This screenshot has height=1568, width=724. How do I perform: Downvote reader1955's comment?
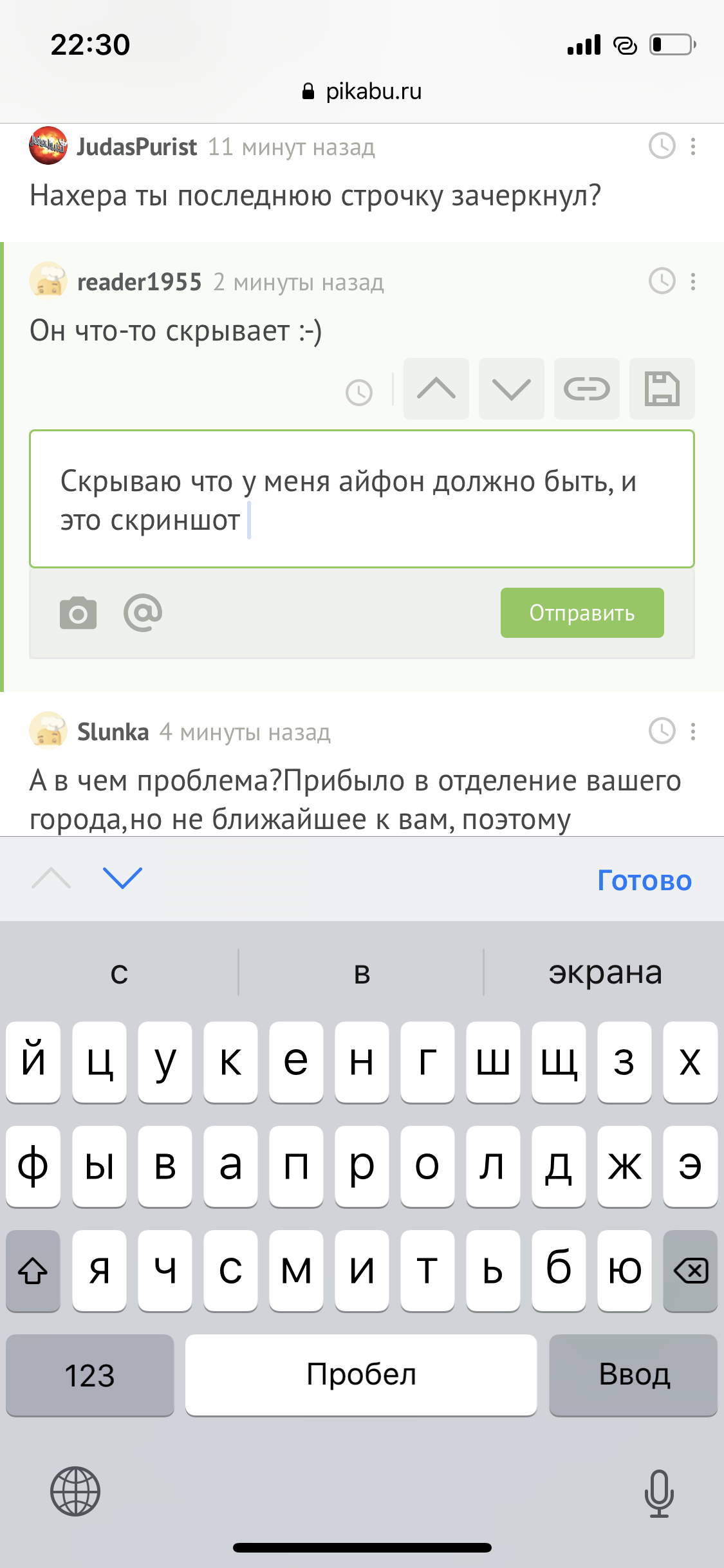point(511,389)
